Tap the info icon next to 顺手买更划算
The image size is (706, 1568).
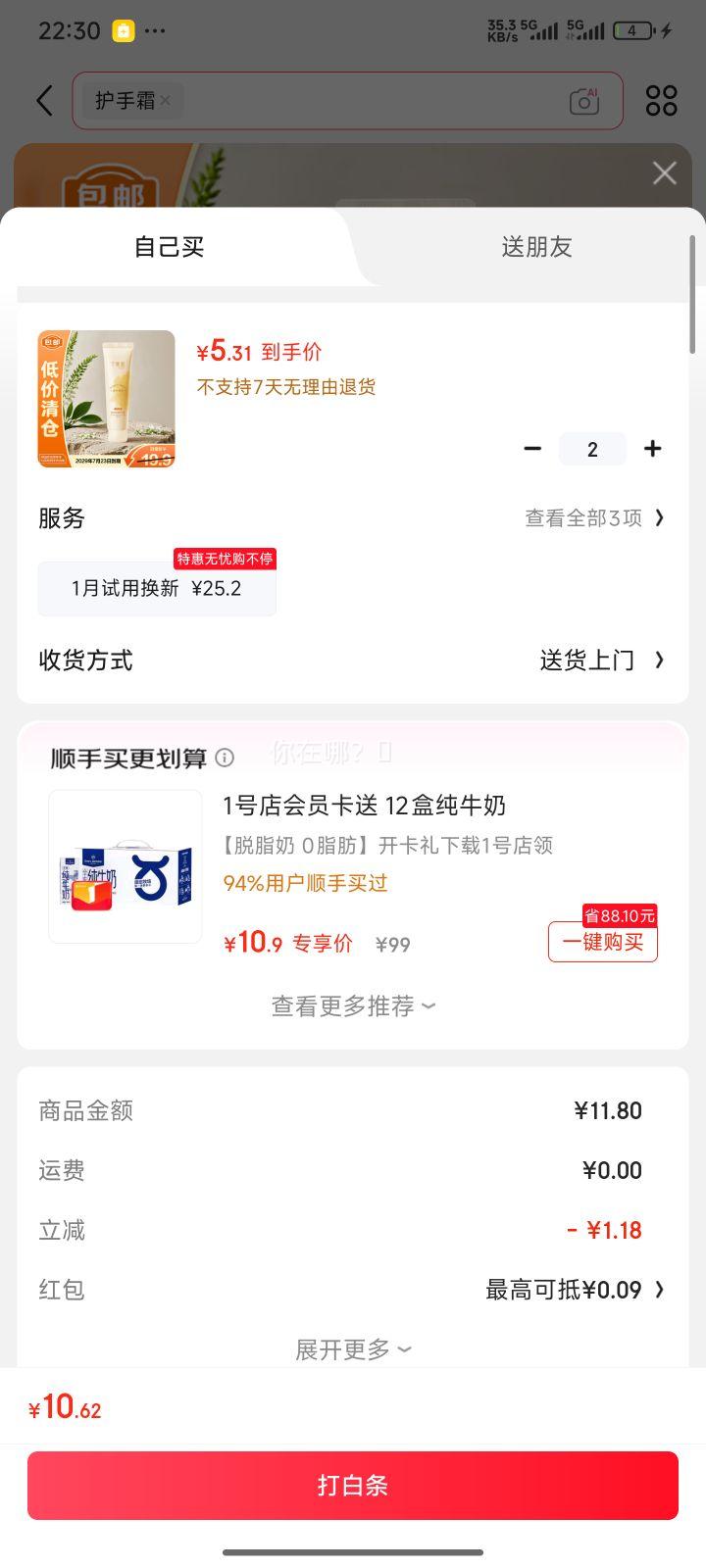tap(224, 758)
